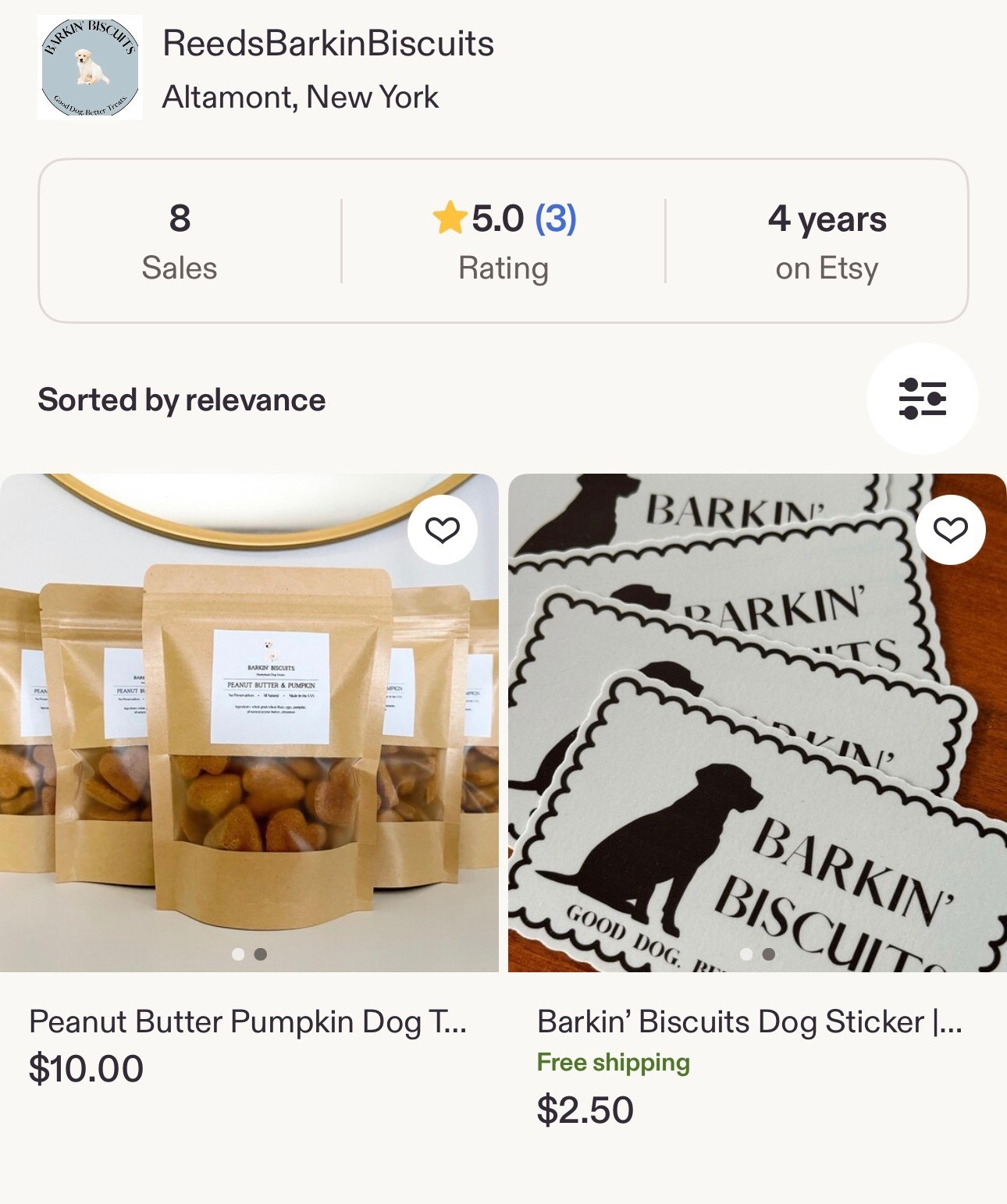Click the 8 Sales stat
Viewport: 1007px width, 1204px height.
(180, 240)
